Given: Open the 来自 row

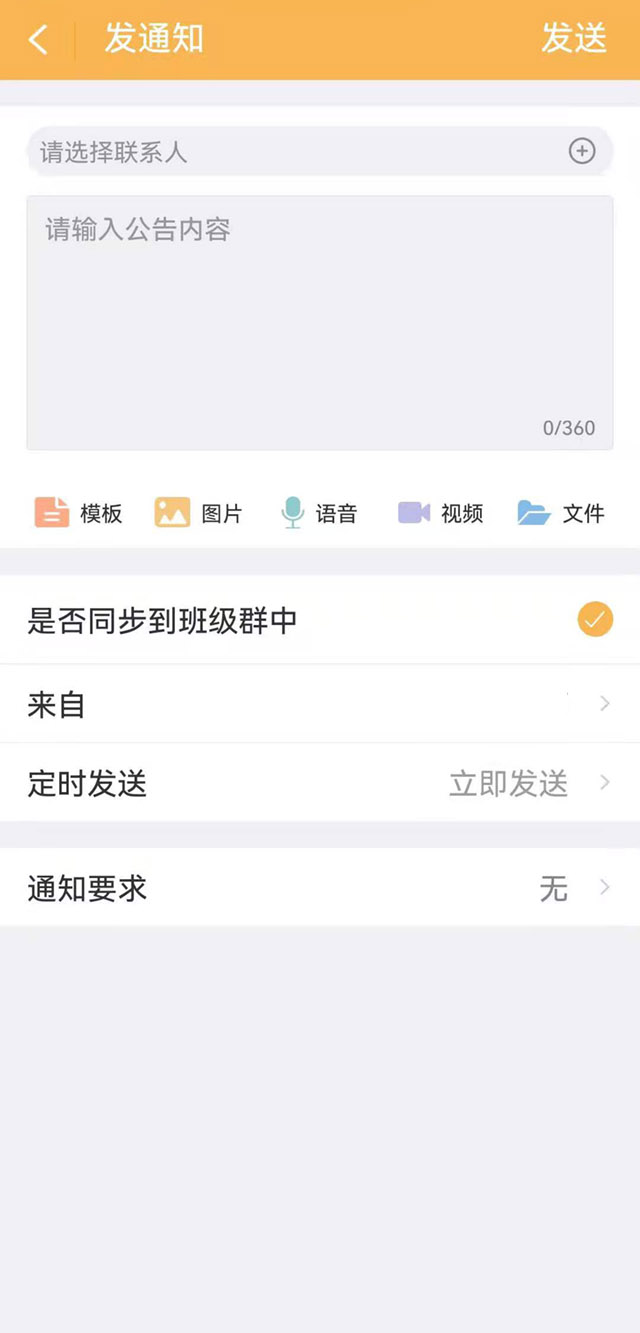Looking at the screenshot, I should 319,704.
